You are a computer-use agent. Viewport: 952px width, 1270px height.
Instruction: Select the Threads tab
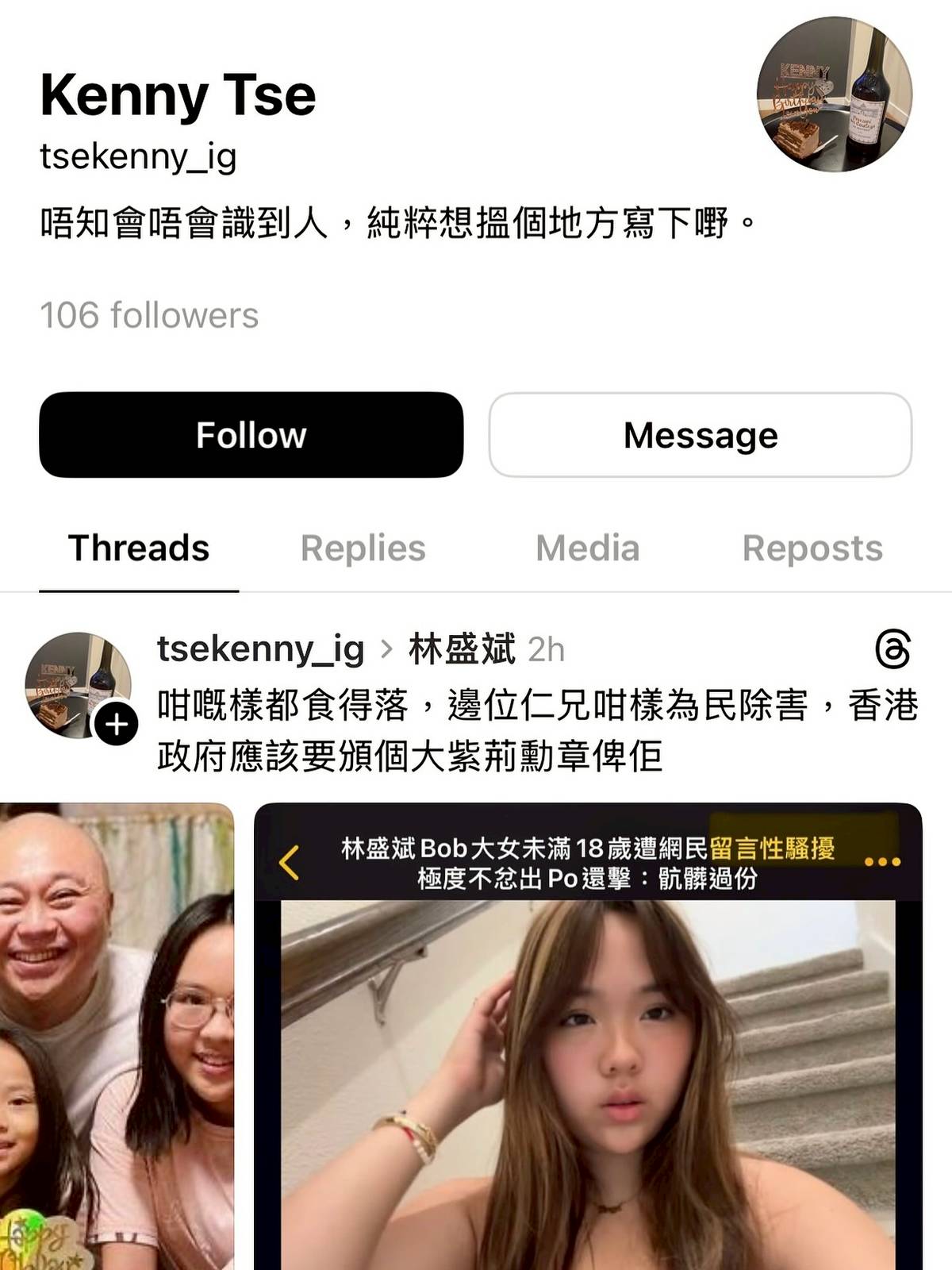[x=139, y=548]
